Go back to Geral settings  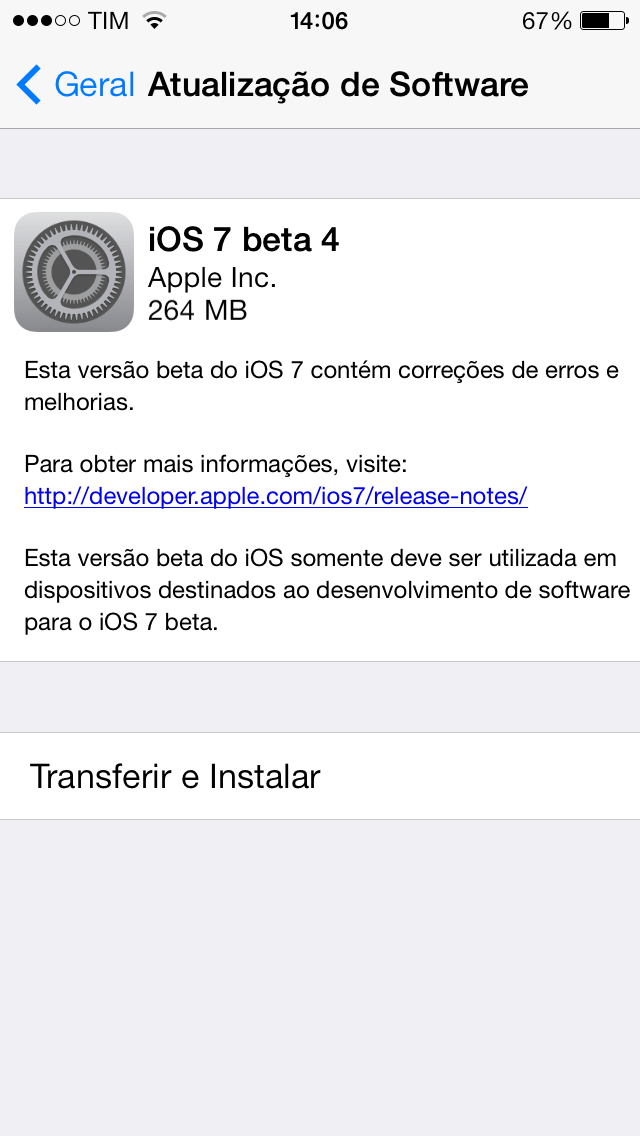point(76,85)
